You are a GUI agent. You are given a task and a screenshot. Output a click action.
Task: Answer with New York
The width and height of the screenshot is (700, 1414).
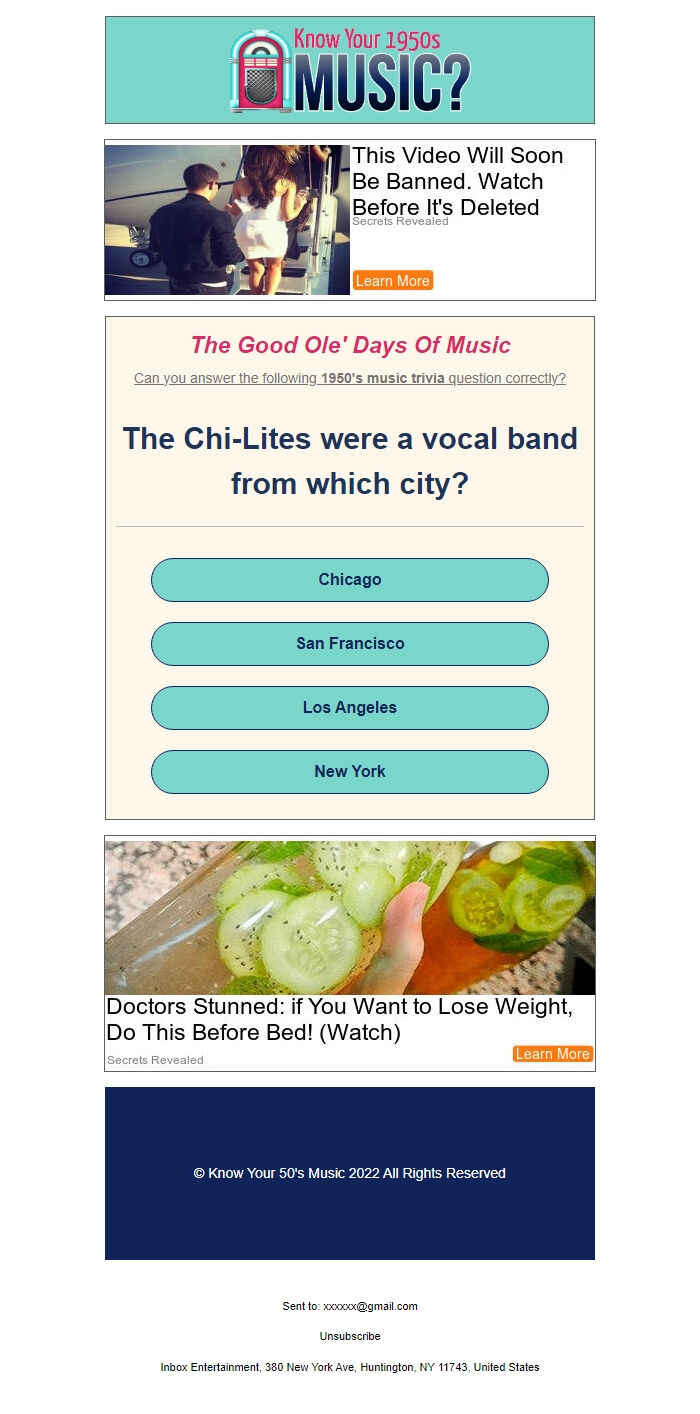click(350, 772)
